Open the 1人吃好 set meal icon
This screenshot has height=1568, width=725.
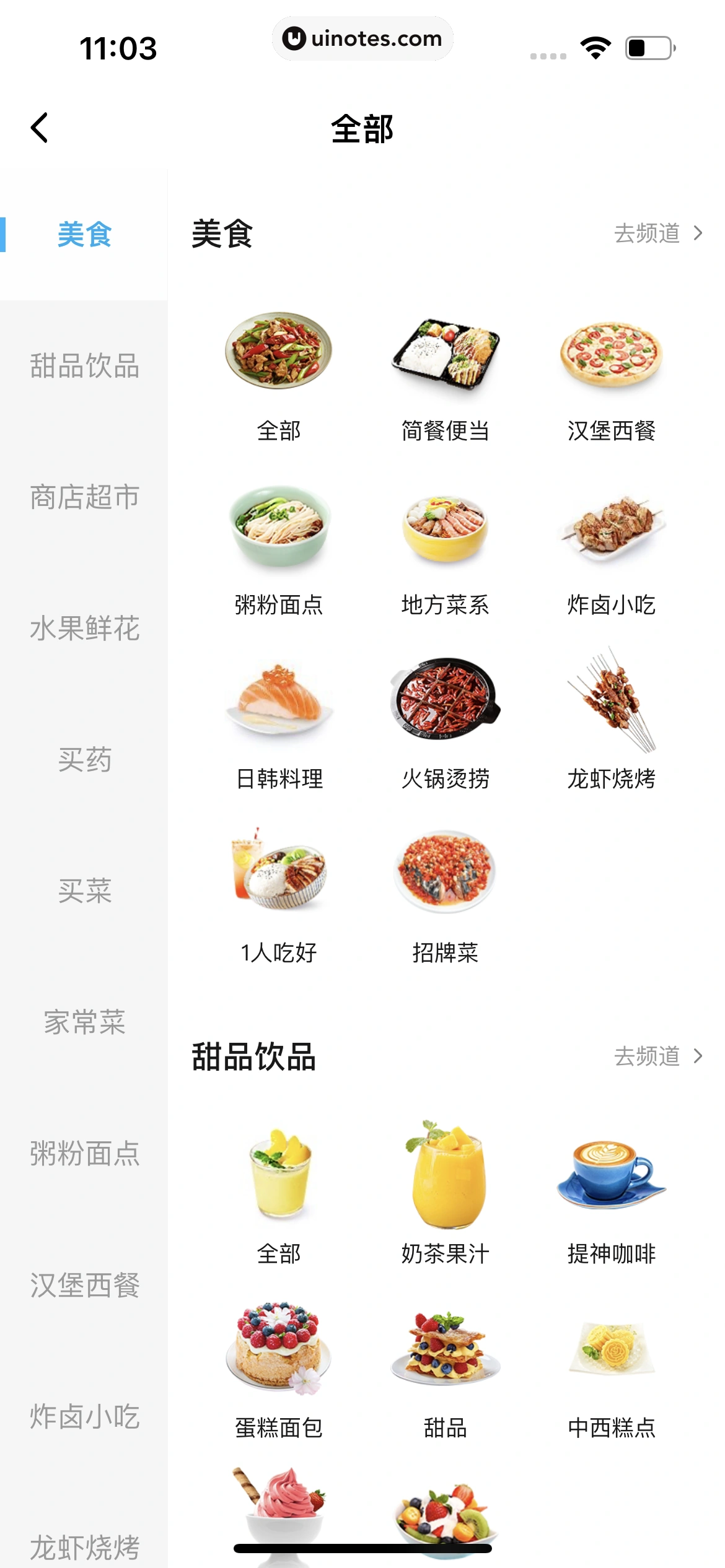tap(278, 879)
